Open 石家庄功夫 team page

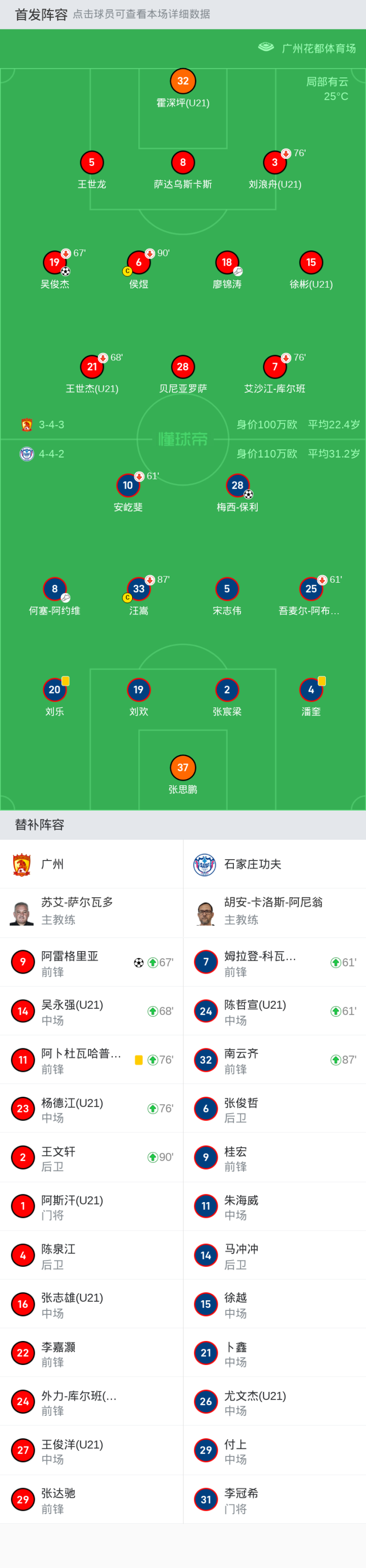[x=275, y=864]
